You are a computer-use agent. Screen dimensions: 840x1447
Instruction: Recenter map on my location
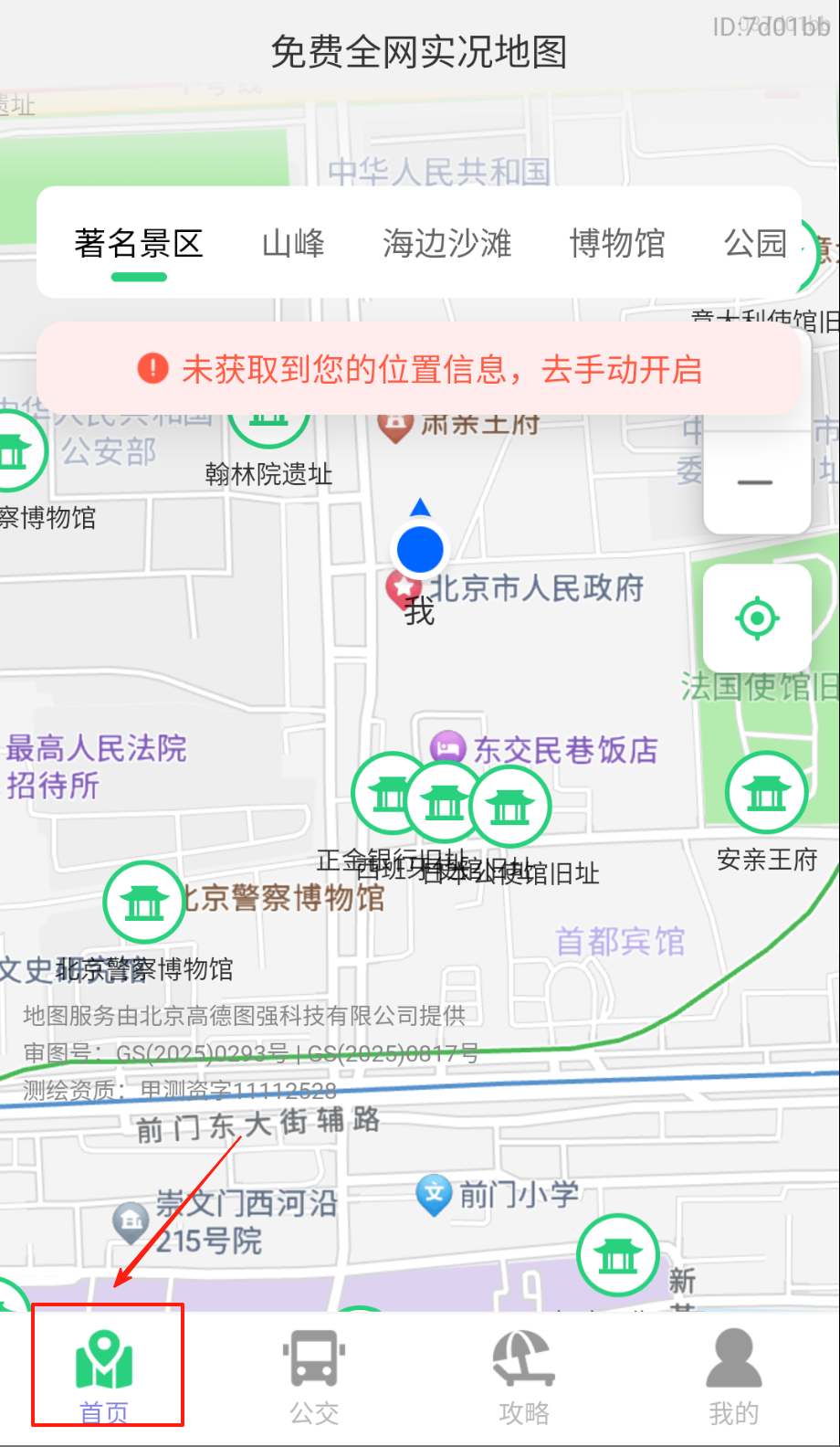click(x=757, y=618)
